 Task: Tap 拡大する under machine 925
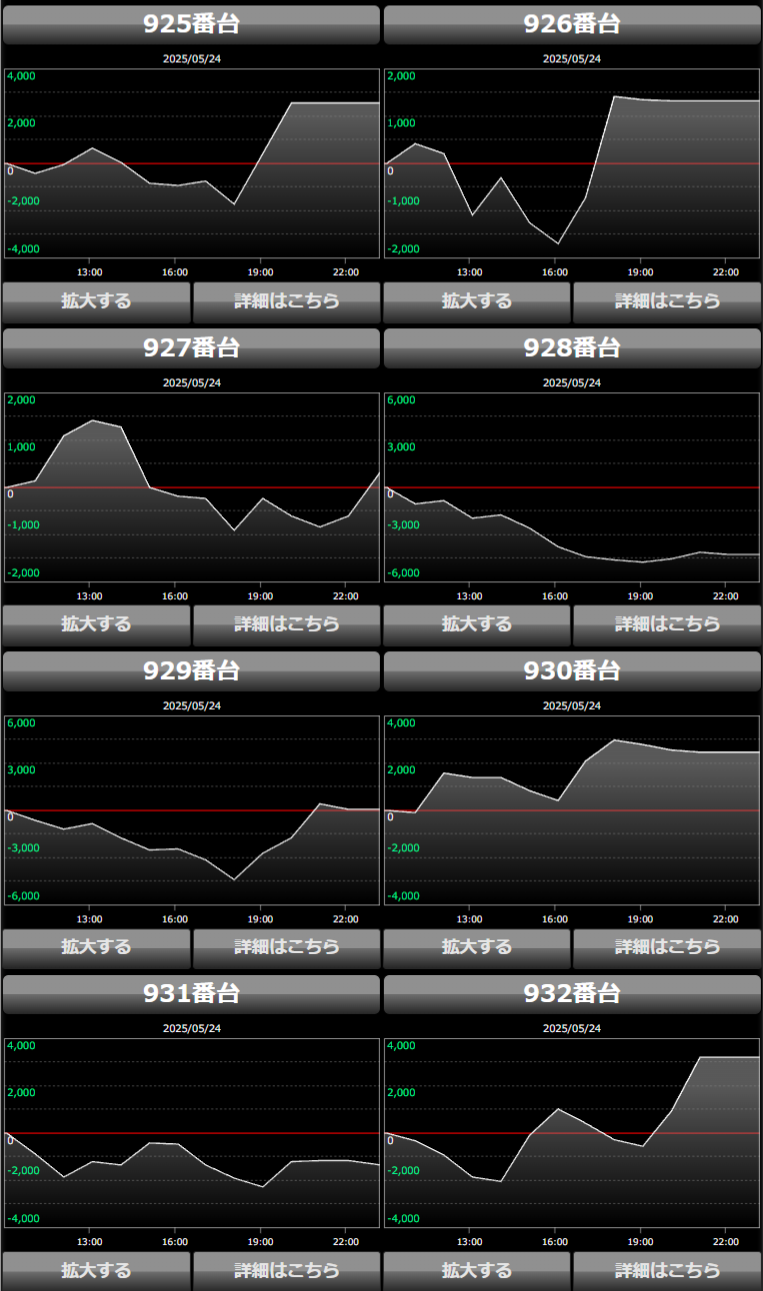coord(96,301)
